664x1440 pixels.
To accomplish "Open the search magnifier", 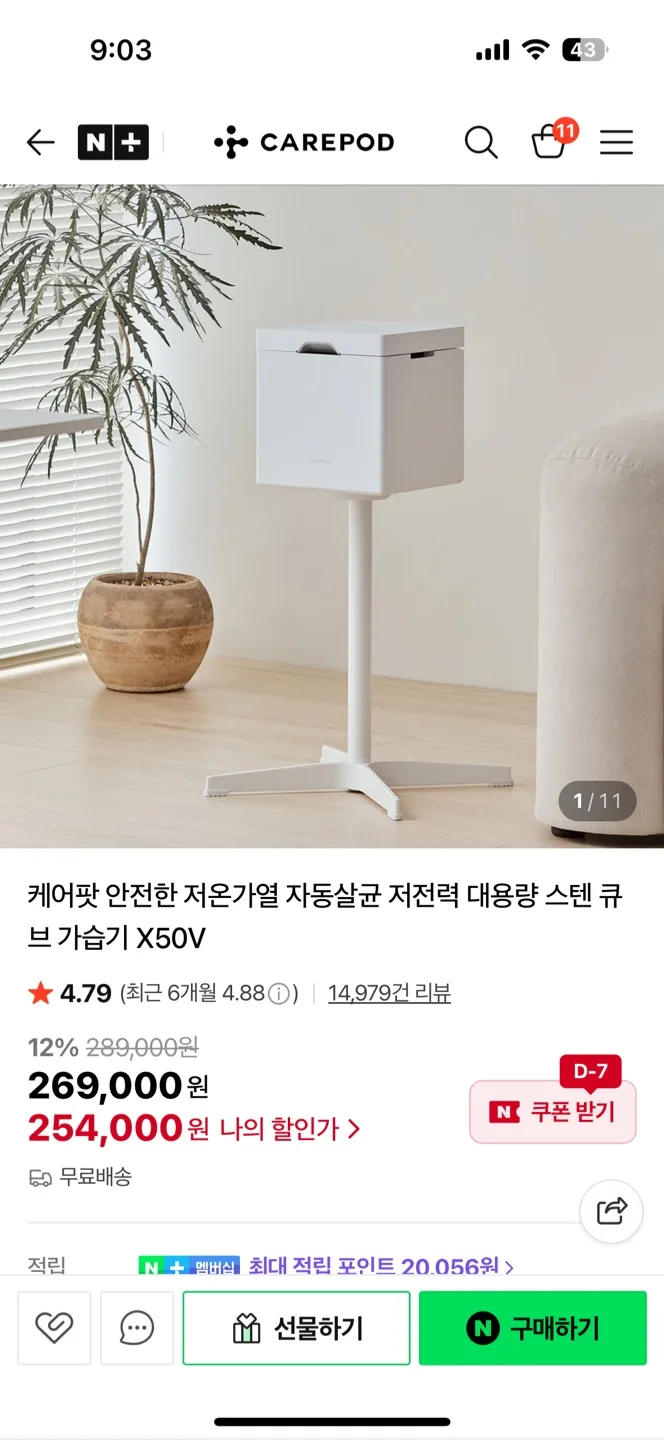I will (481, 143).
